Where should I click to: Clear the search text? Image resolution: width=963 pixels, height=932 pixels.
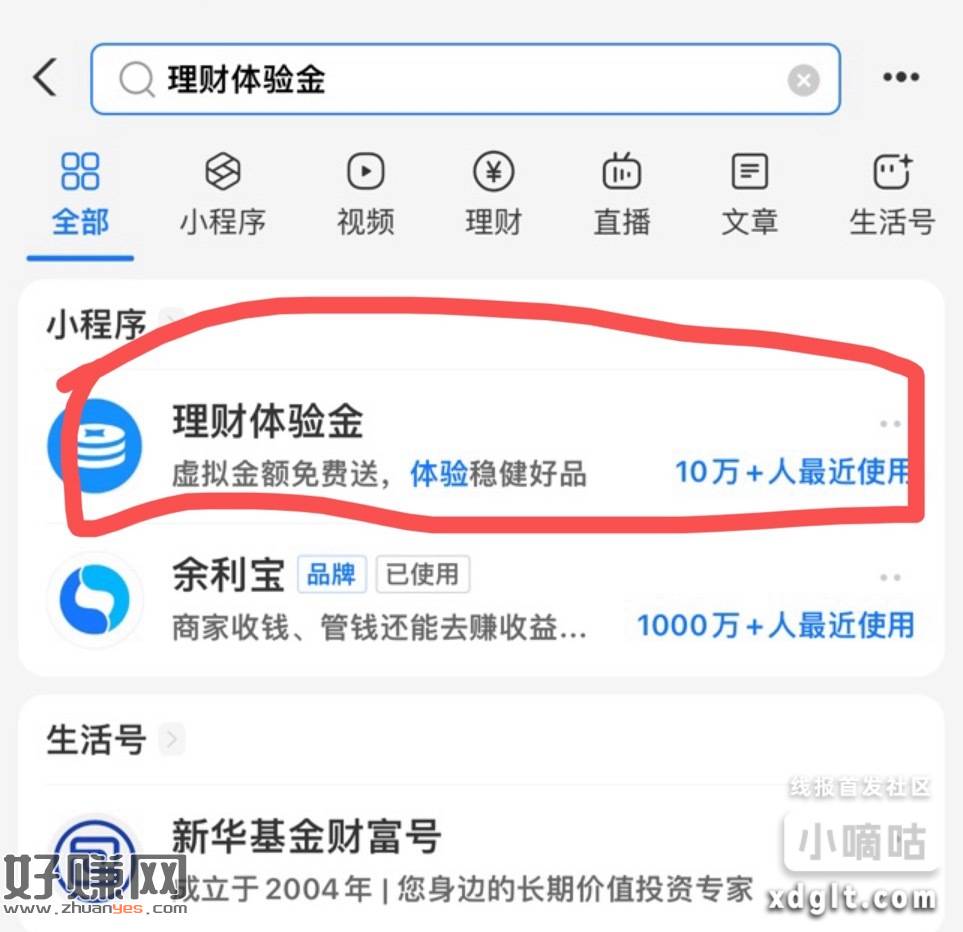803,80
